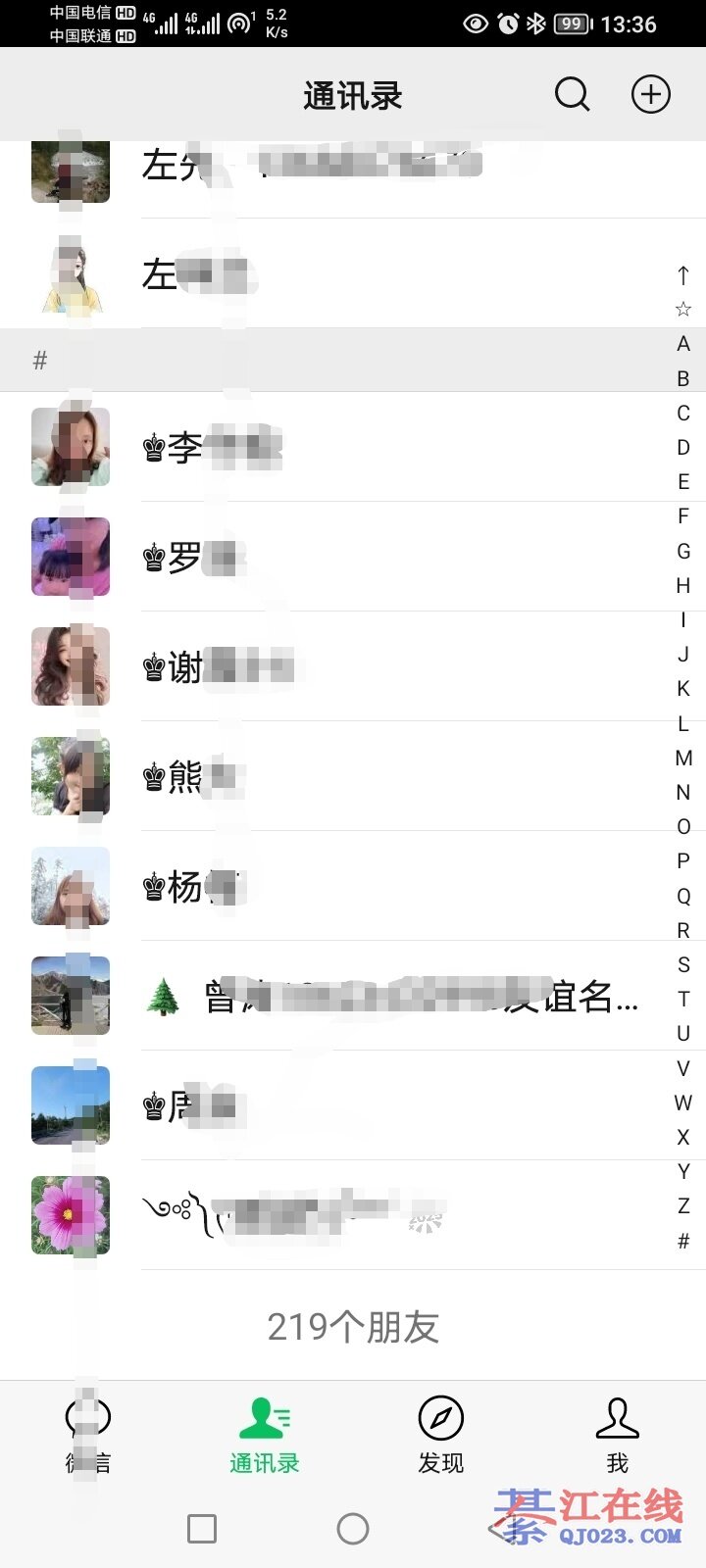Jump to letter Z in the index
Image resolution: width=706 pixels, height=1568 pixels.
click(x=683, y=1205)
